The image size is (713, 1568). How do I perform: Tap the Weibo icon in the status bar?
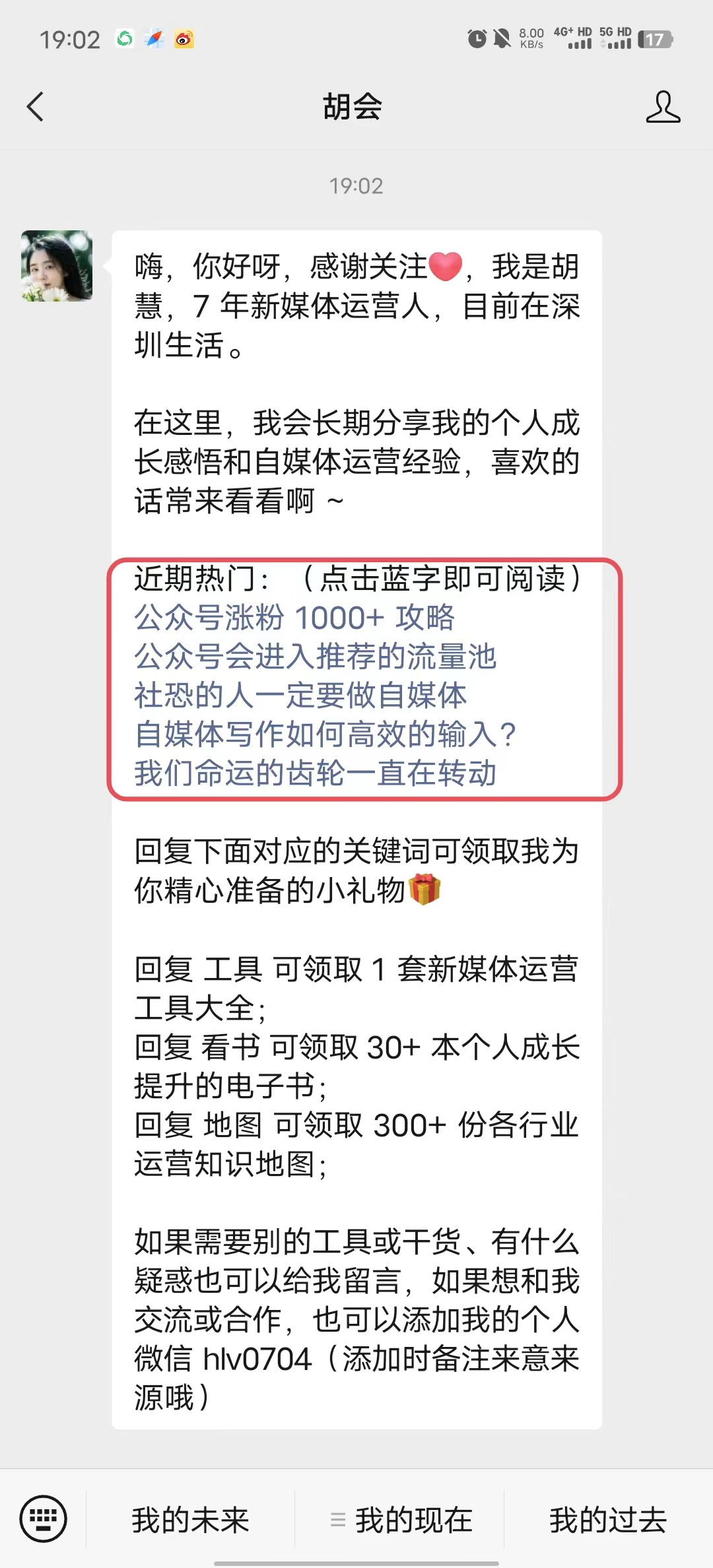click(184, 40)
